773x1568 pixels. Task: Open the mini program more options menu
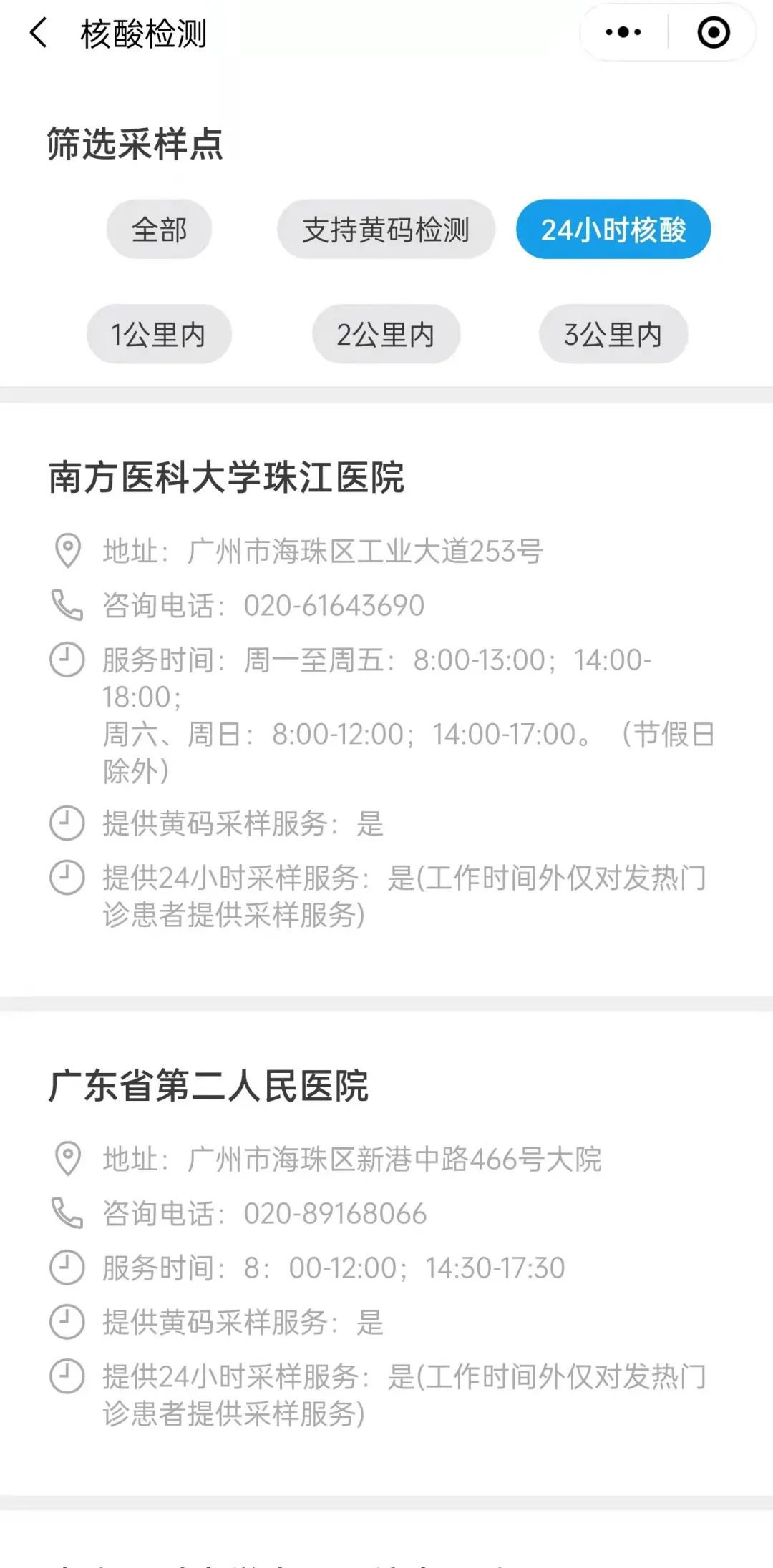click(x=623, y=32)
